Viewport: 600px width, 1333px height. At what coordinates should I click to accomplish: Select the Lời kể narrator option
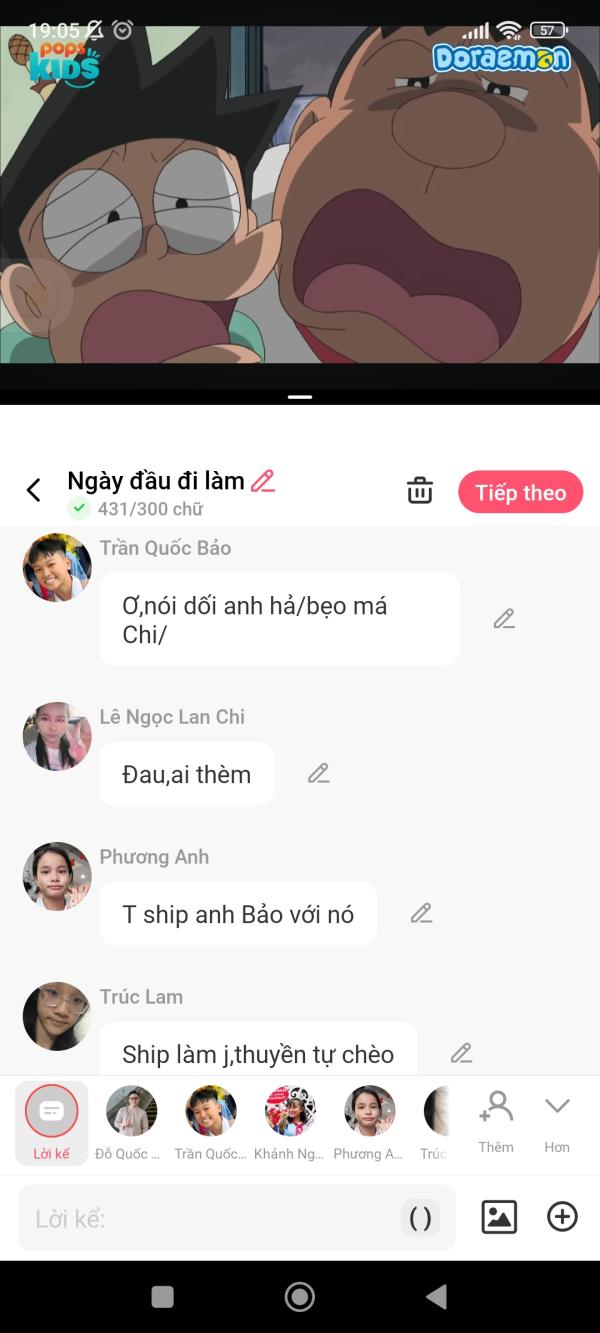pyautogui.click(x=52, y=1122)
